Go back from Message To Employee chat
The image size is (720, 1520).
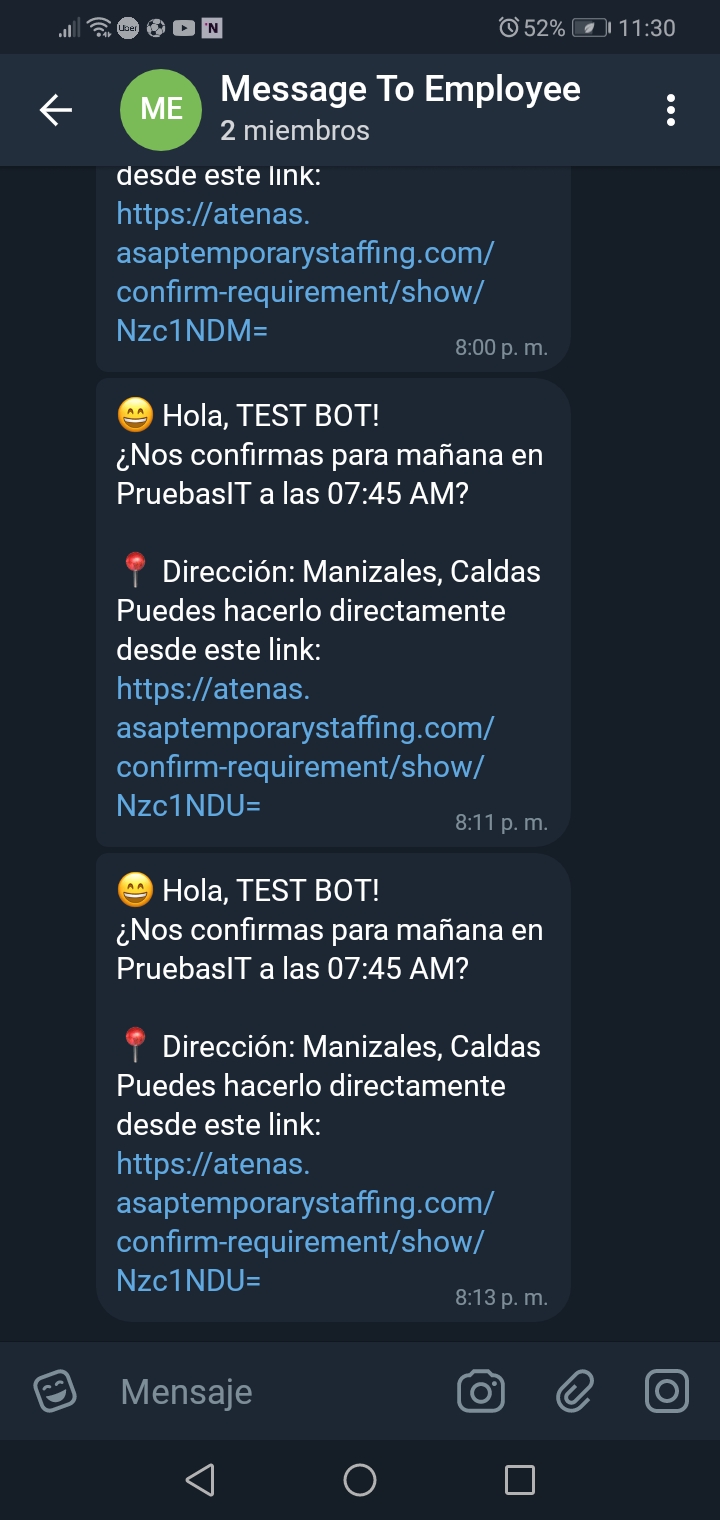point(56,110)
